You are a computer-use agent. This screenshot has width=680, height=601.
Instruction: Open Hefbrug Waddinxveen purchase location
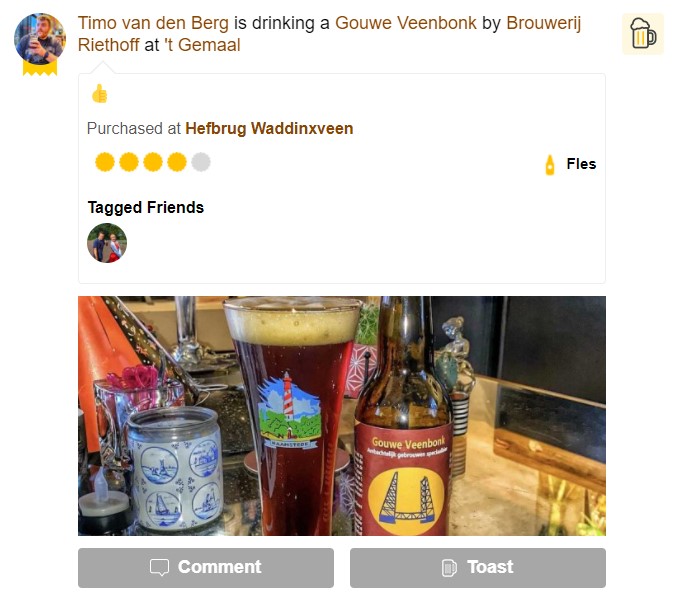coord(268,128)
